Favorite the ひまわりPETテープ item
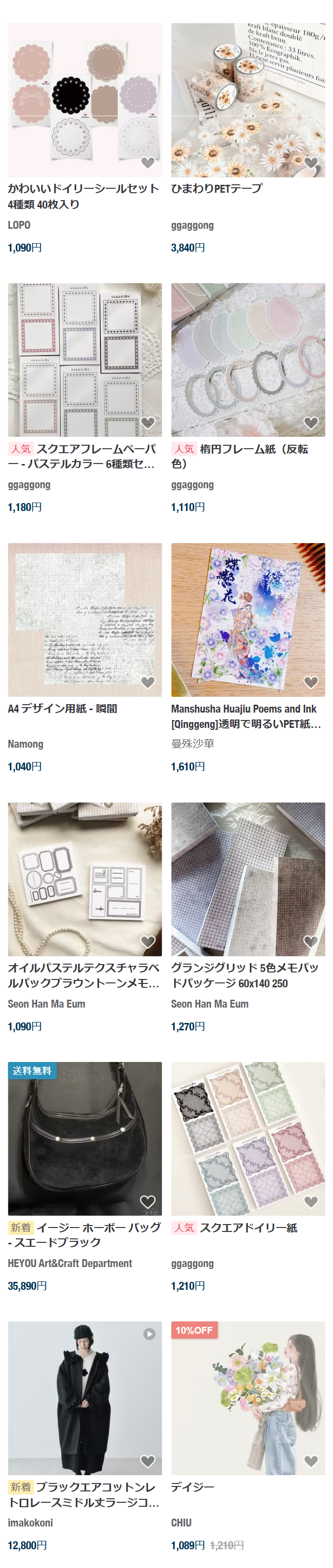The height and width of the screenshot is (1568, 333). pos(311,163)
